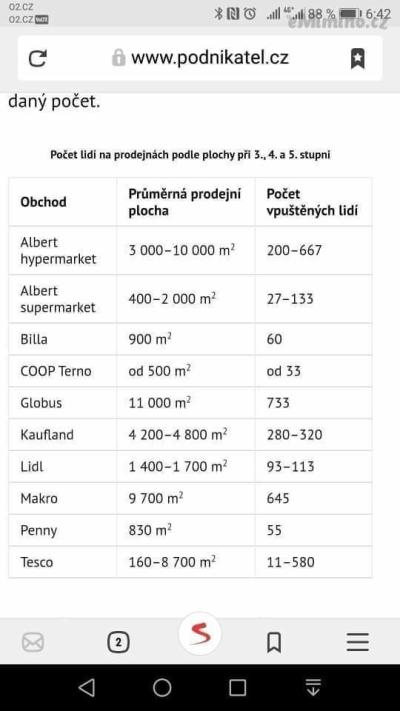Go to the system home screen
400x711 pixels.
tap(162, 687)
